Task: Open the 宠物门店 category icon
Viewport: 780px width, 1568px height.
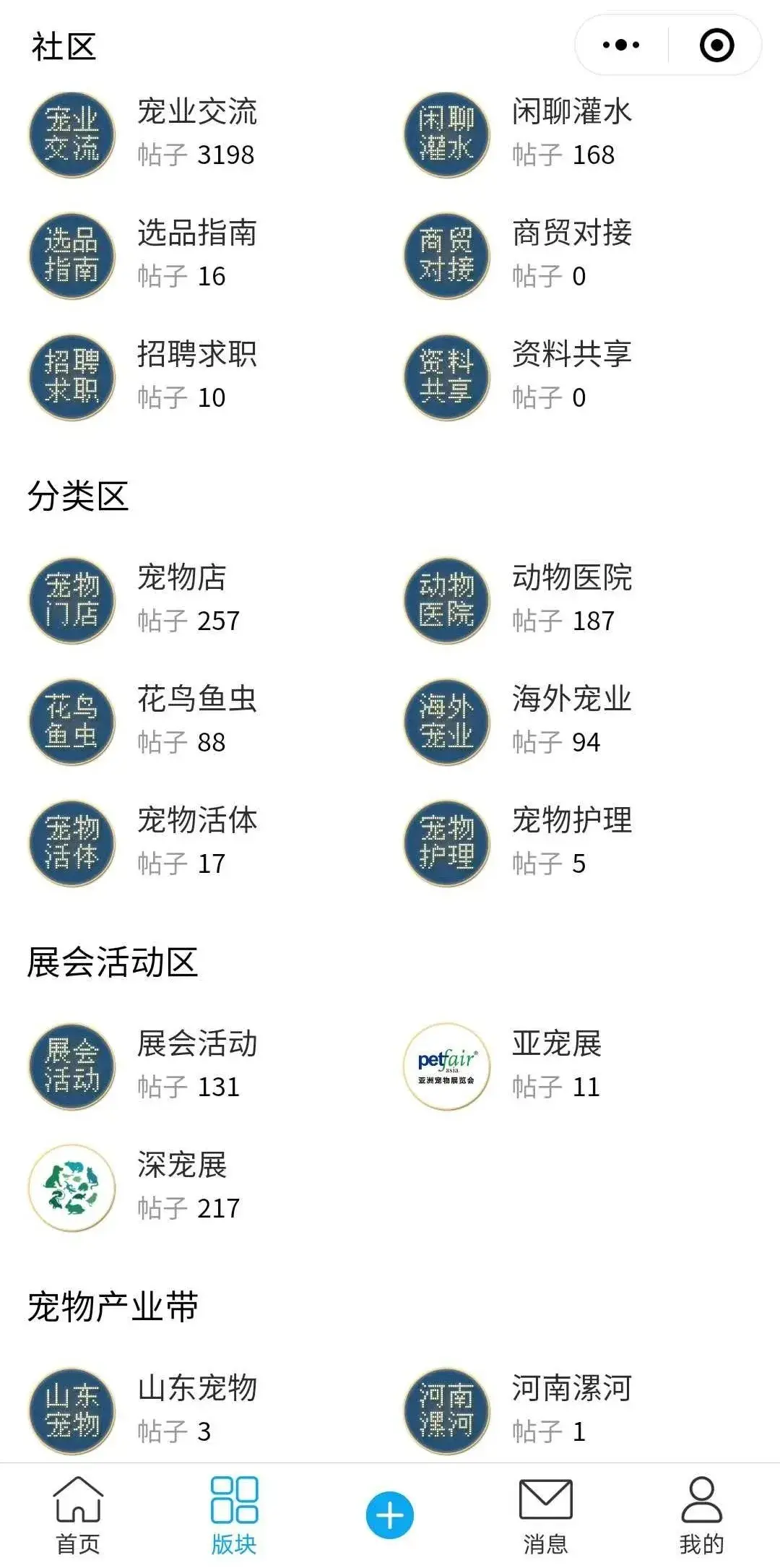Action: (x=71, y=600)
